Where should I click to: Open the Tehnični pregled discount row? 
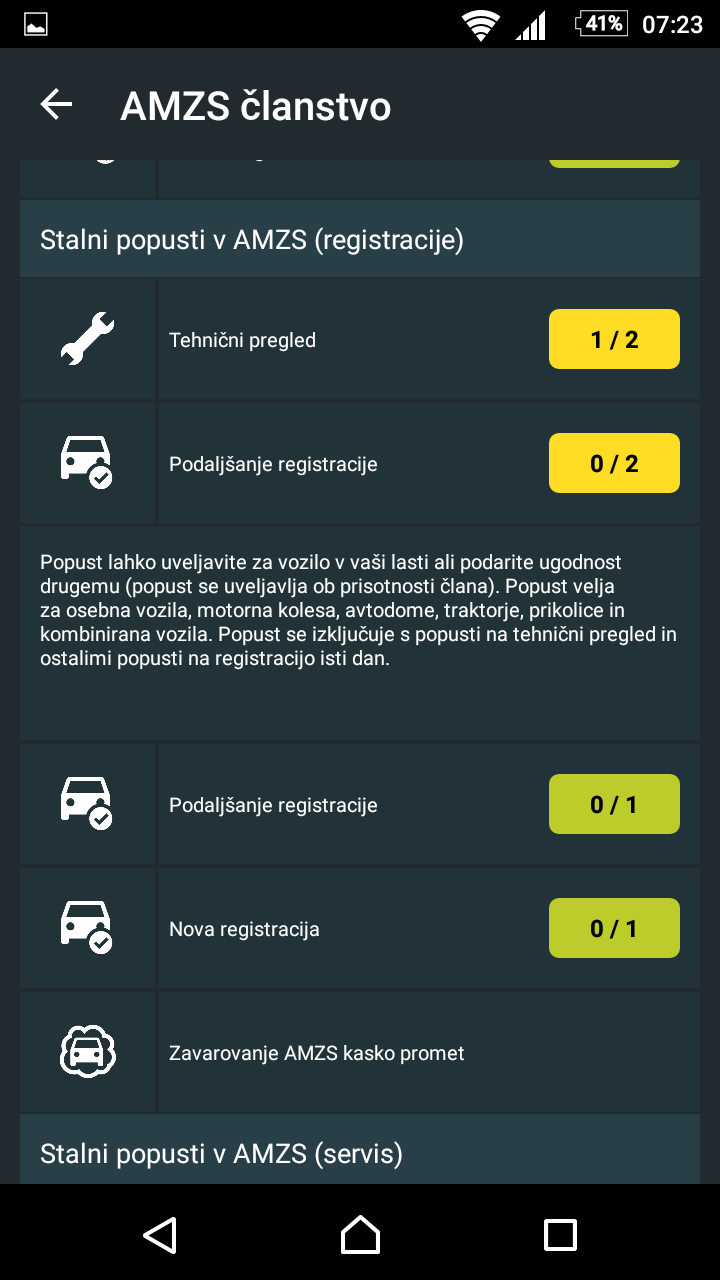tap(360, 340)
